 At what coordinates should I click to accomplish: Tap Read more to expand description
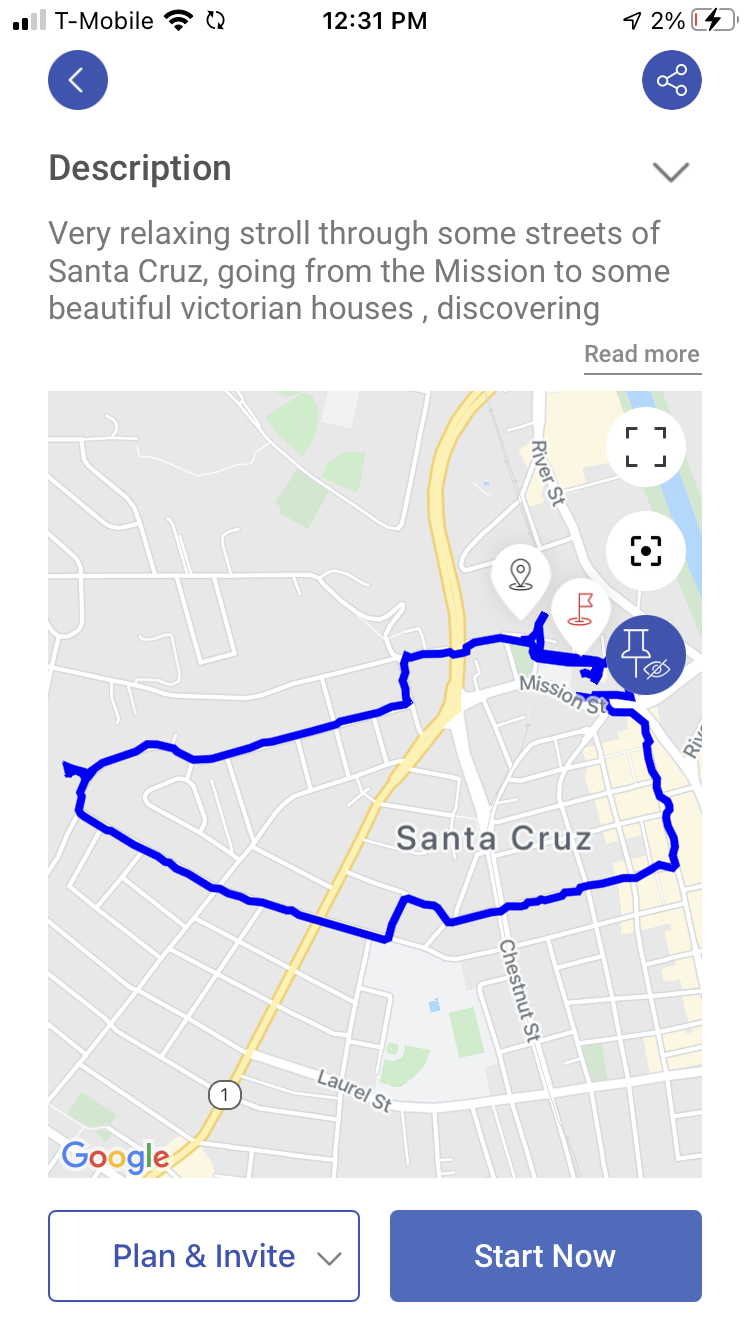(x=642, y=354)
